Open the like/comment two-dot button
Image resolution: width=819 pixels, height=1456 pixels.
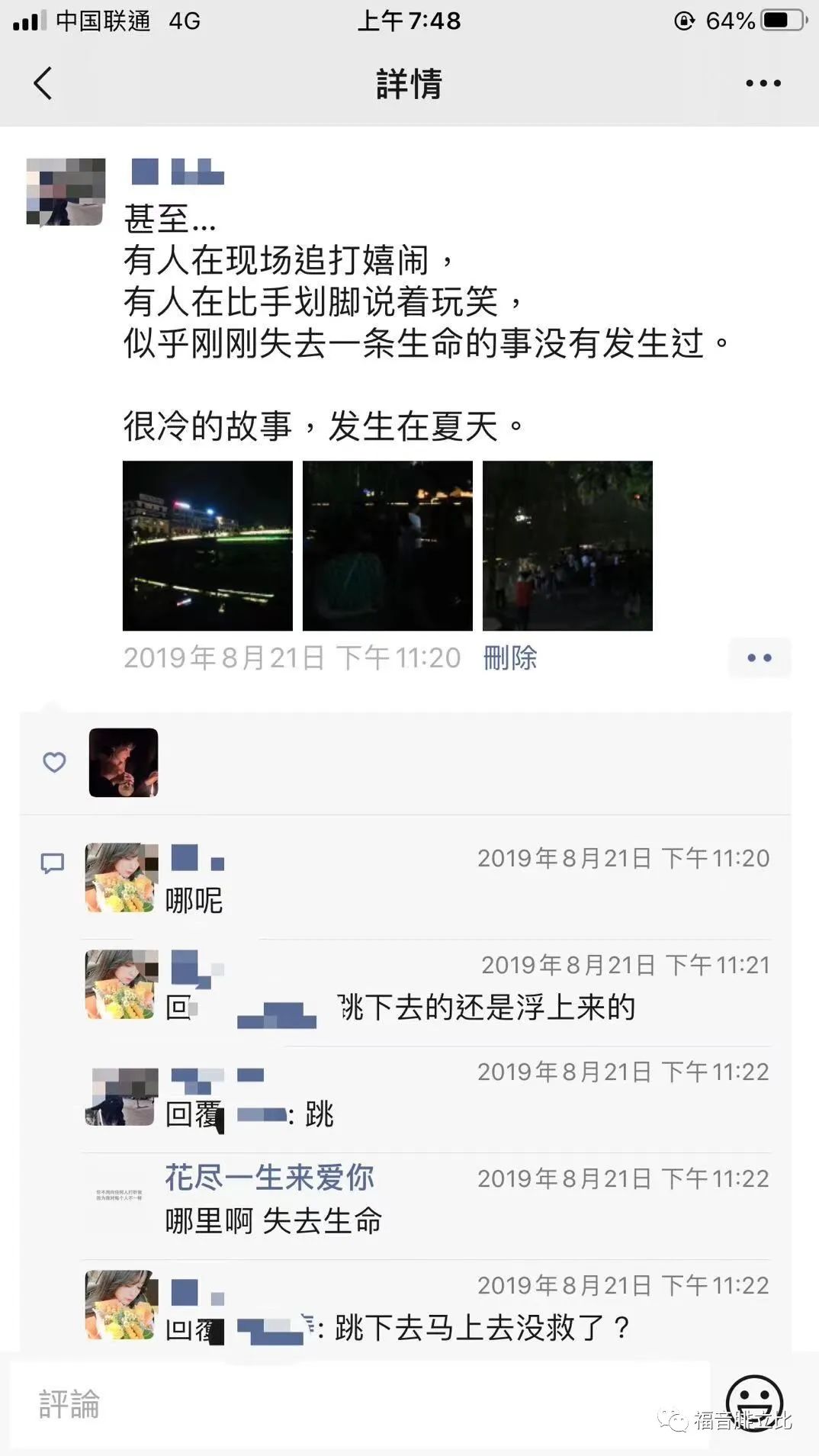tap(760, 657)
